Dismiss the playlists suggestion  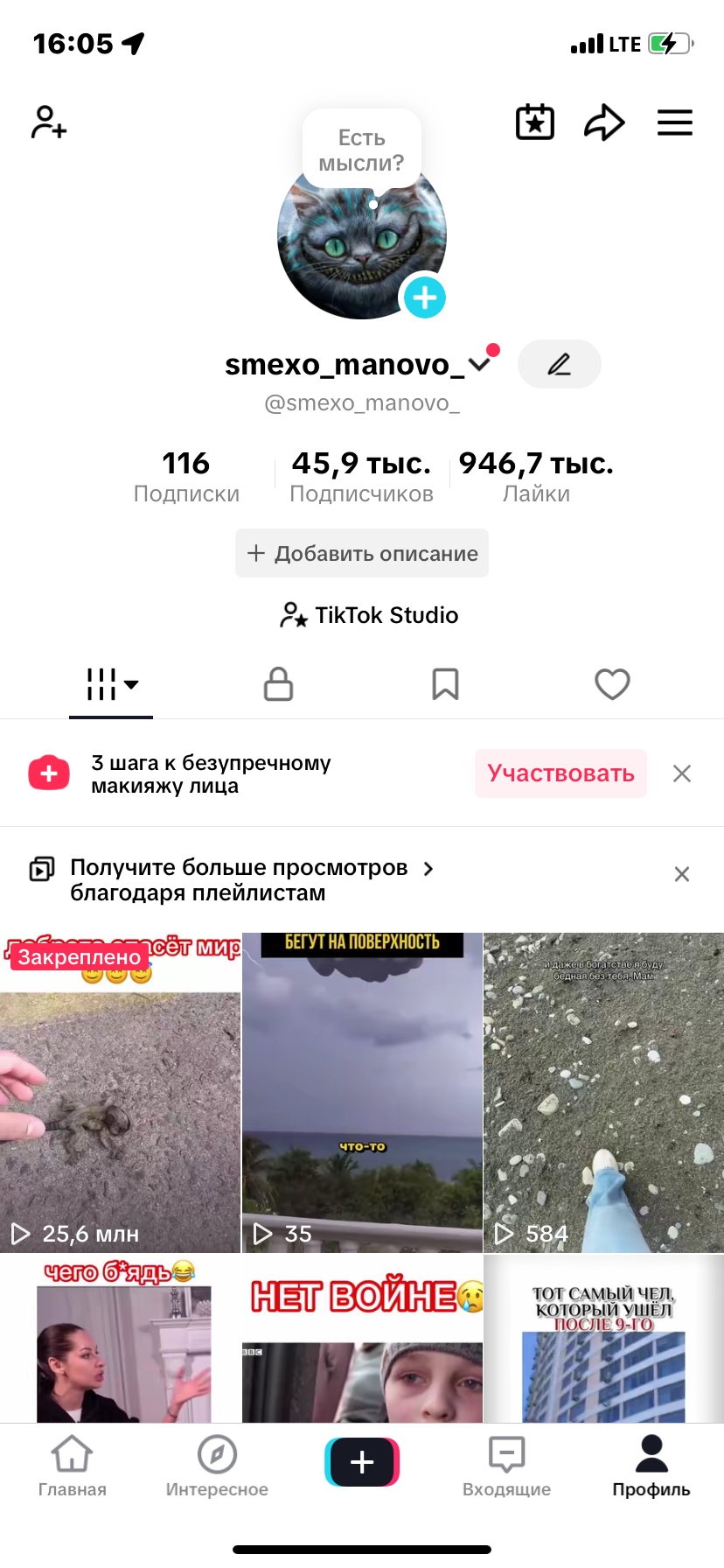coord(682,874)
